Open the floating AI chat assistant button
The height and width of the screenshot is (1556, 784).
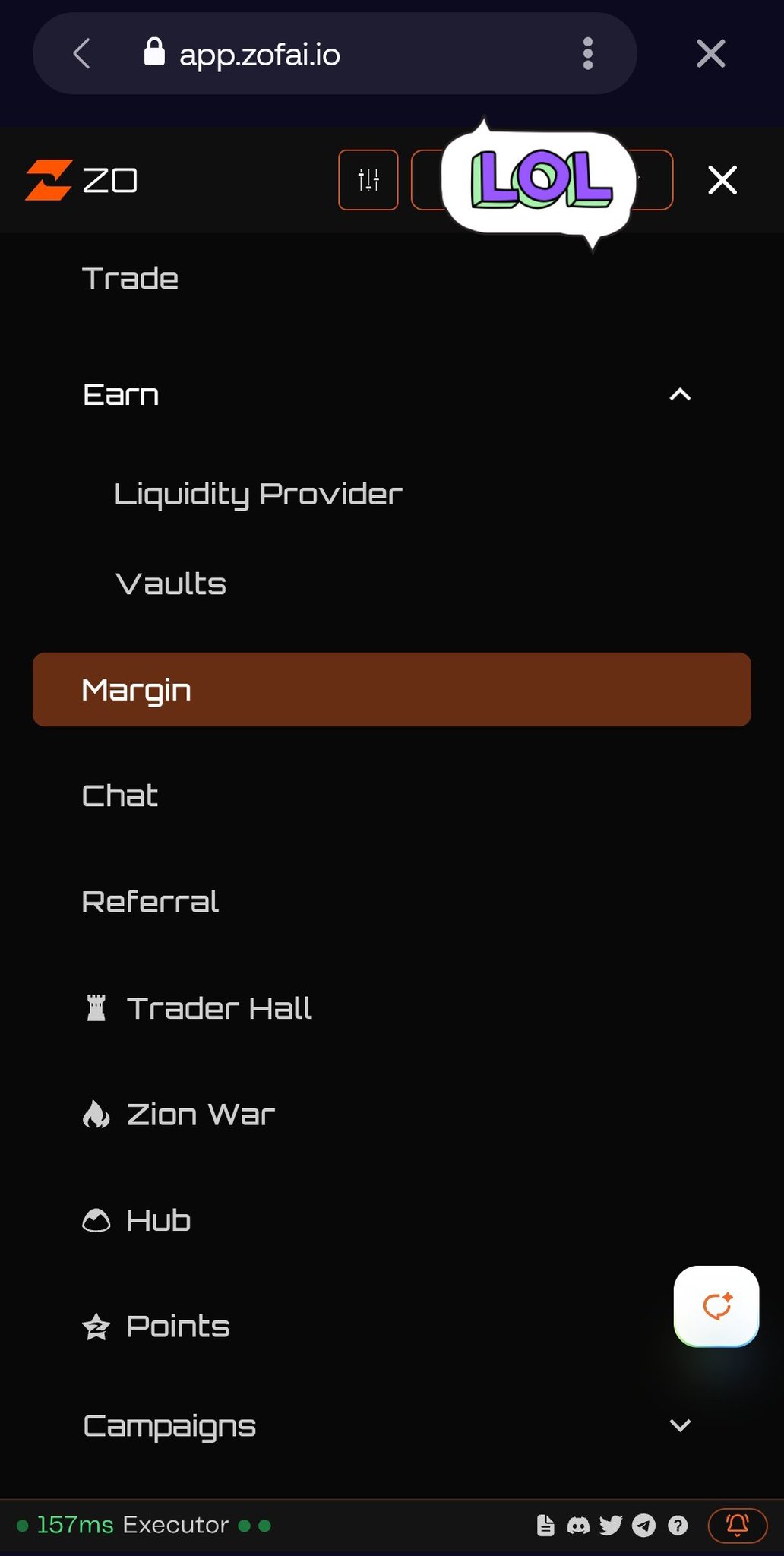[716, 1306]
